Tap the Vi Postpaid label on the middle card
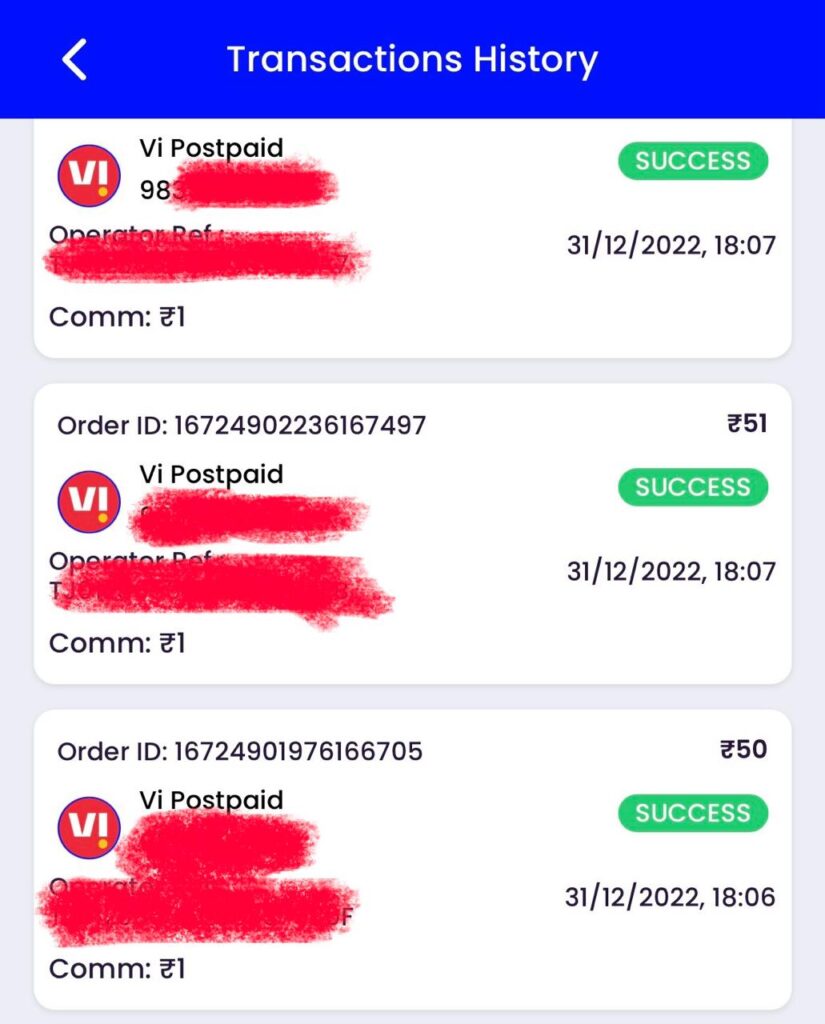This screenshot has width=825, height=1024. tap(211, 474)
